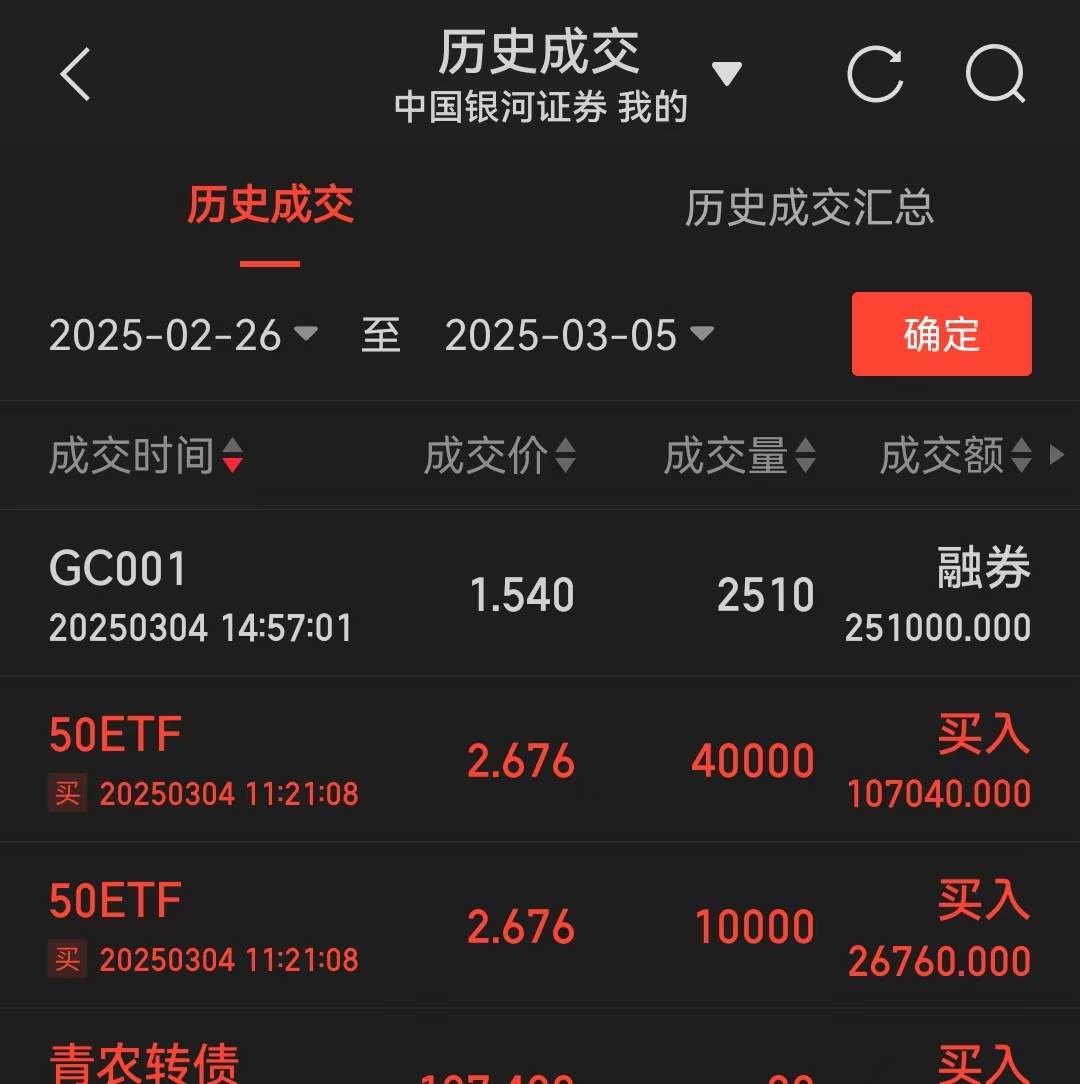Sort records by 成交量
The height and width of the screenshot is (1084, 1080).
tap(739, 457)
